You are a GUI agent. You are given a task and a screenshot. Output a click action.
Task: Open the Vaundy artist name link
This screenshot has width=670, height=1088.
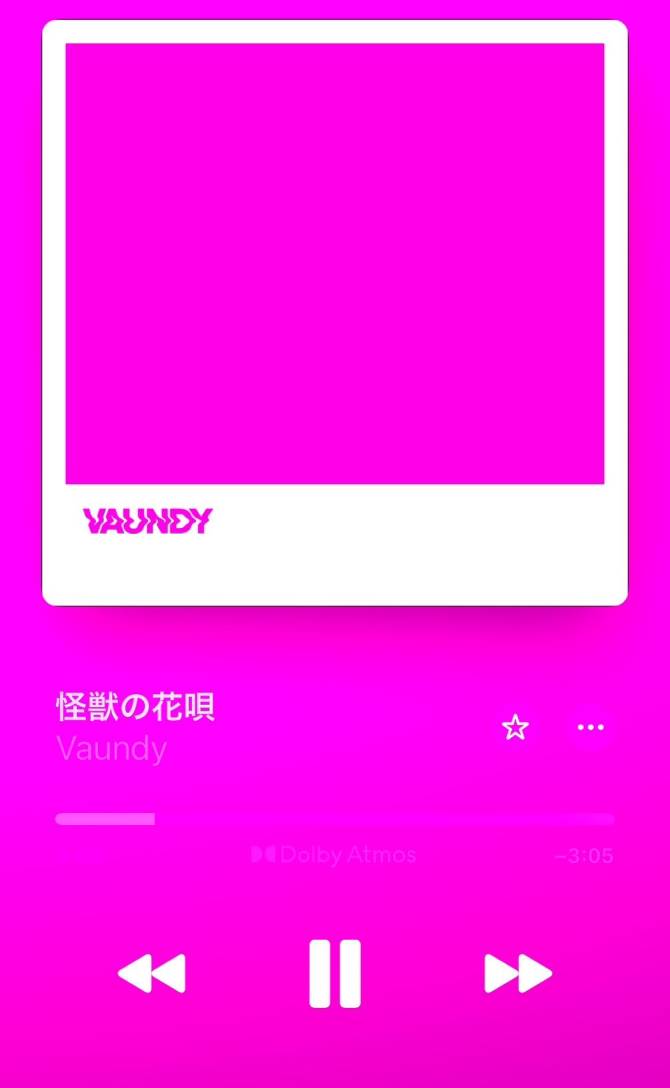pos(111,749)
